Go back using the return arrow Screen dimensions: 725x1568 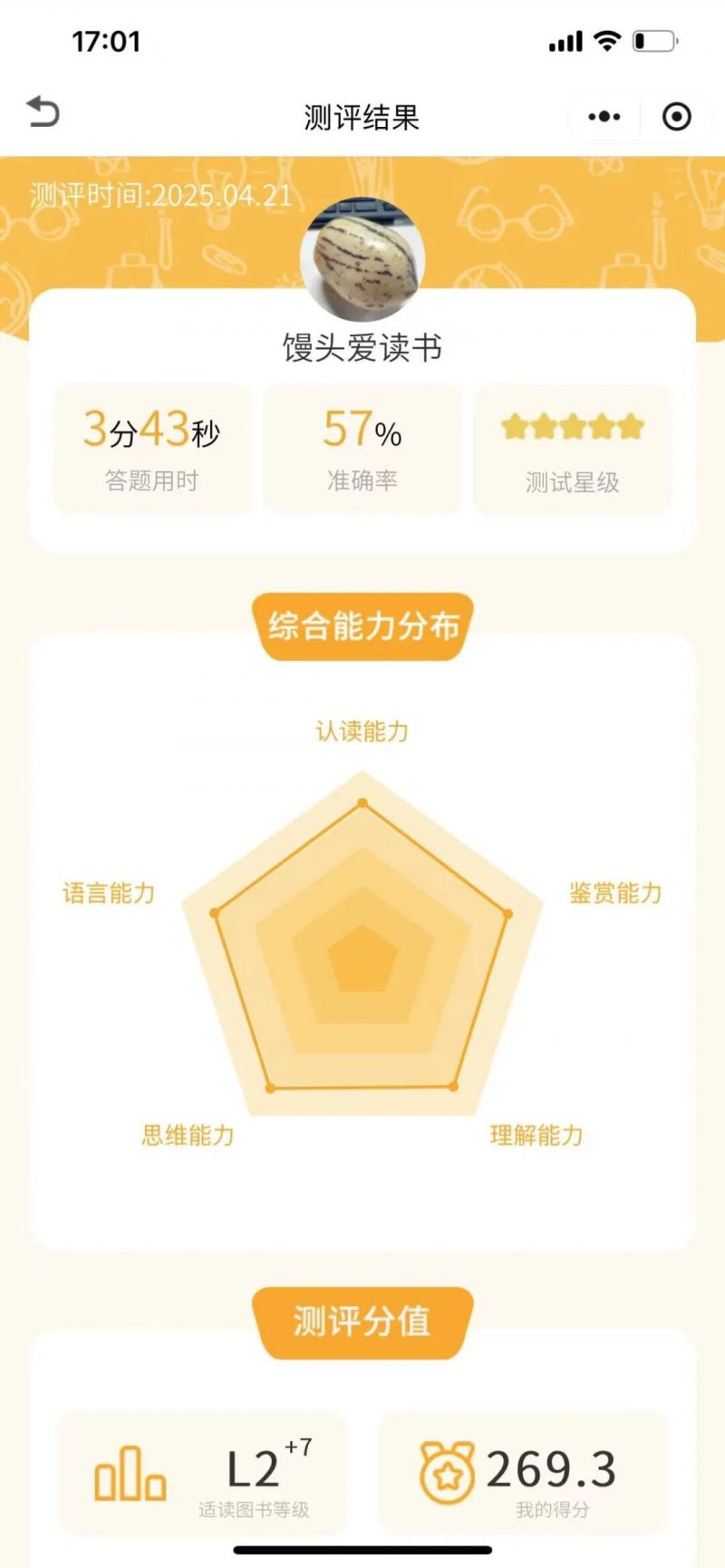pyautogui.click(x=43, y=112)
